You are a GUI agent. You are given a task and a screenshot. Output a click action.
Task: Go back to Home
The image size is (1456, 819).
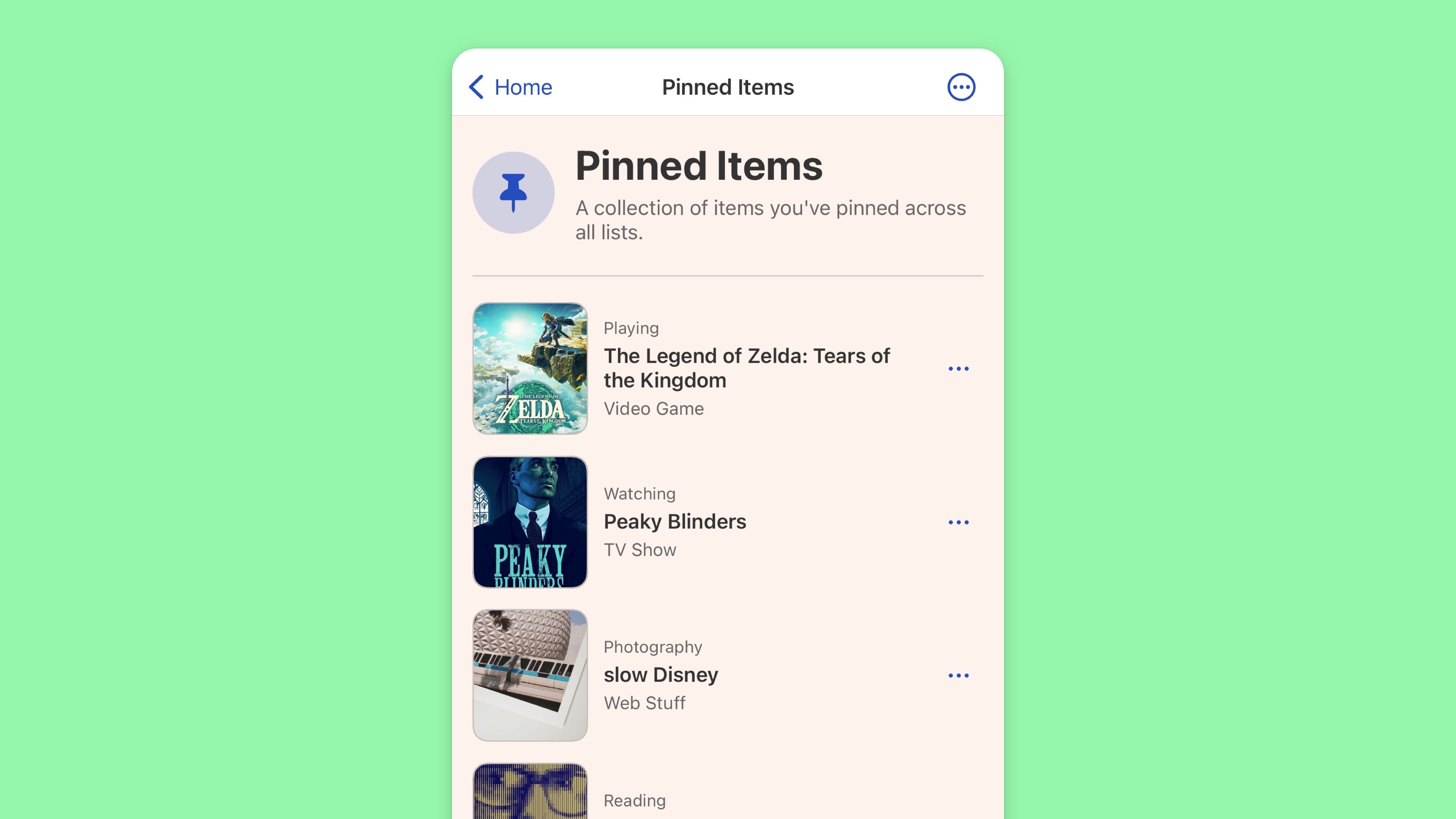[x=510, y=87]
